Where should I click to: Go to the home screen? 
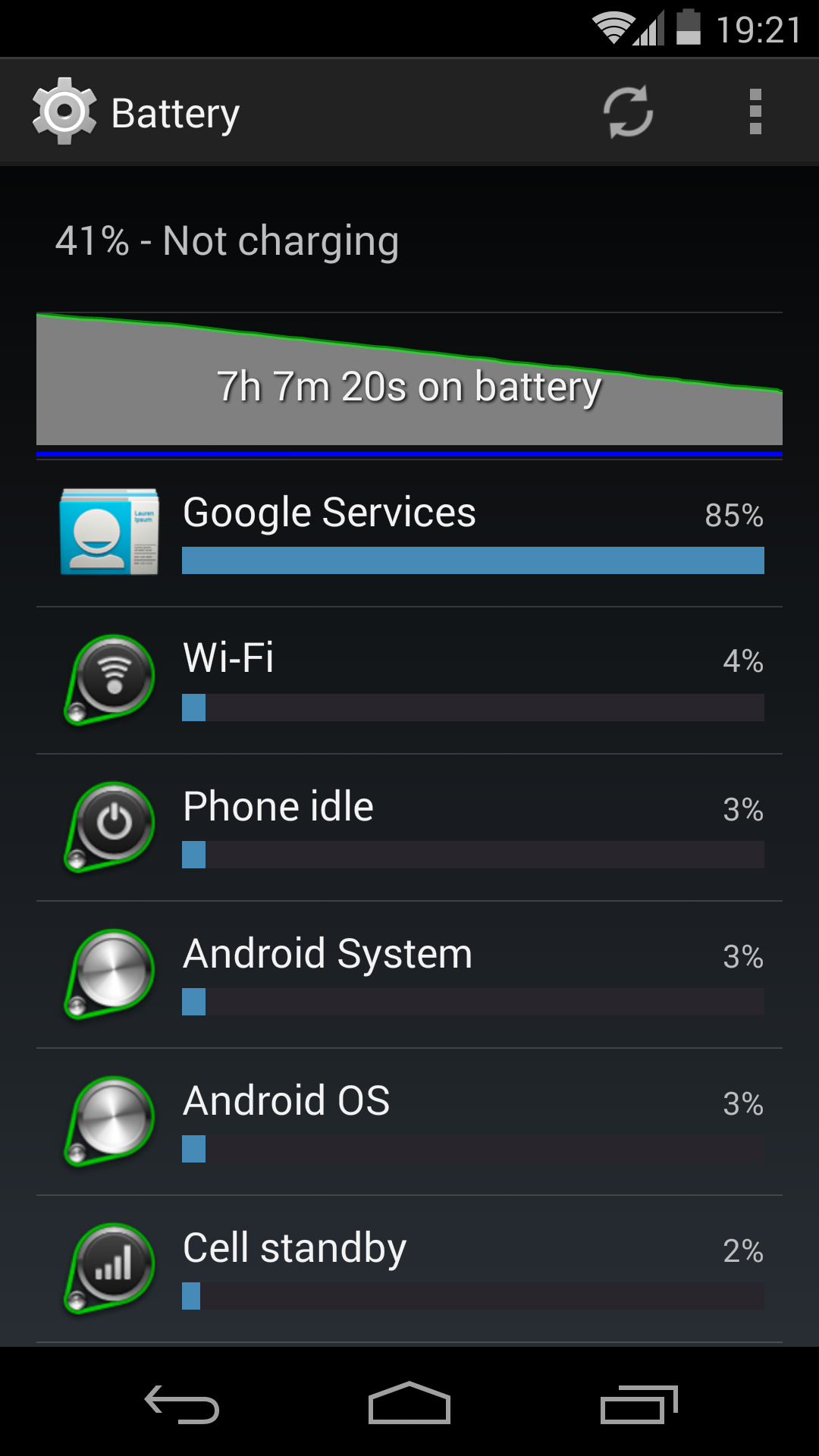click(x=409, y=1404)
